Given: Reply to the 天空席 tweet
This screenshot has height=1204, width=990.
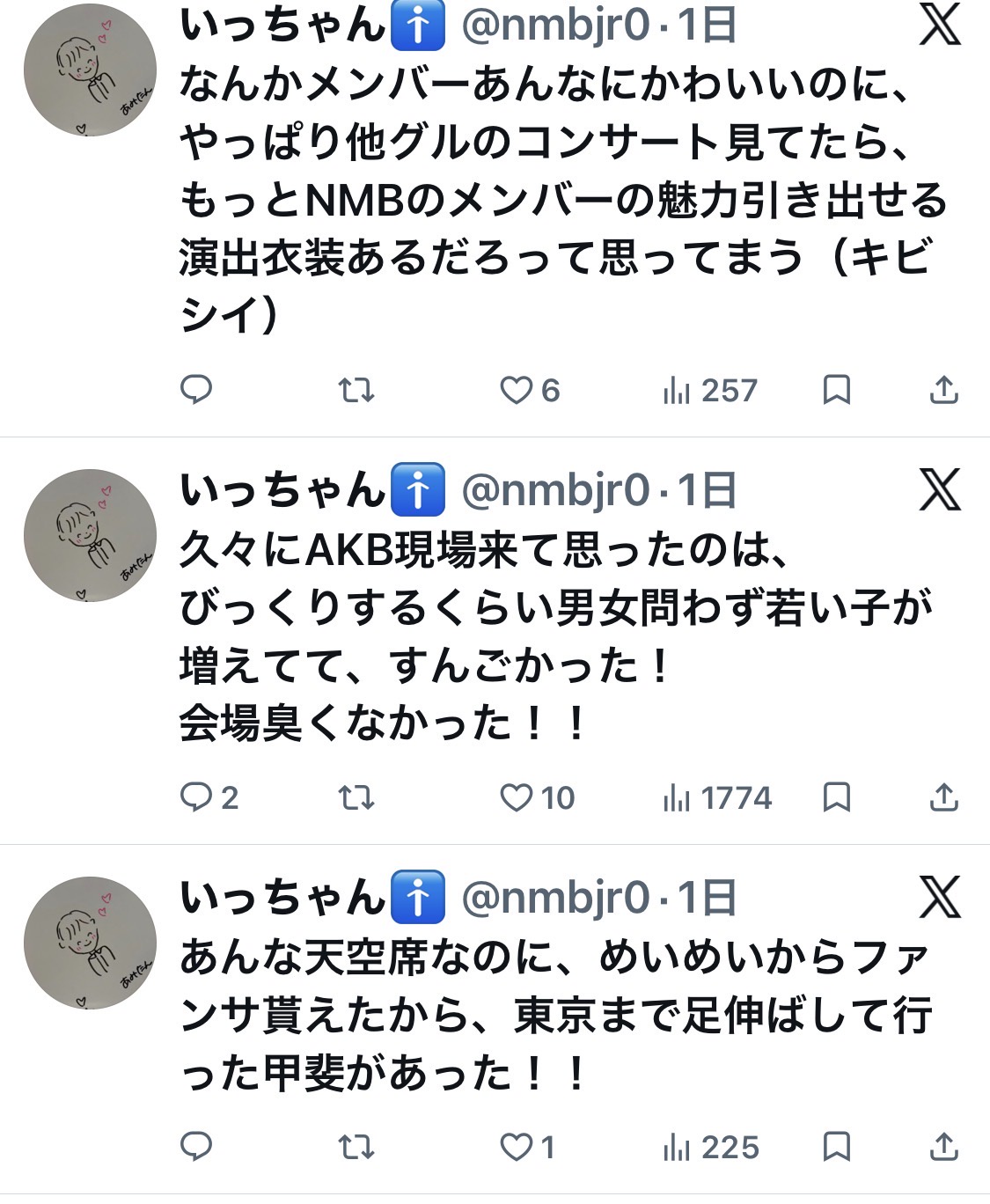Looking at the screenshot, I should click(x=196, y=1146).
